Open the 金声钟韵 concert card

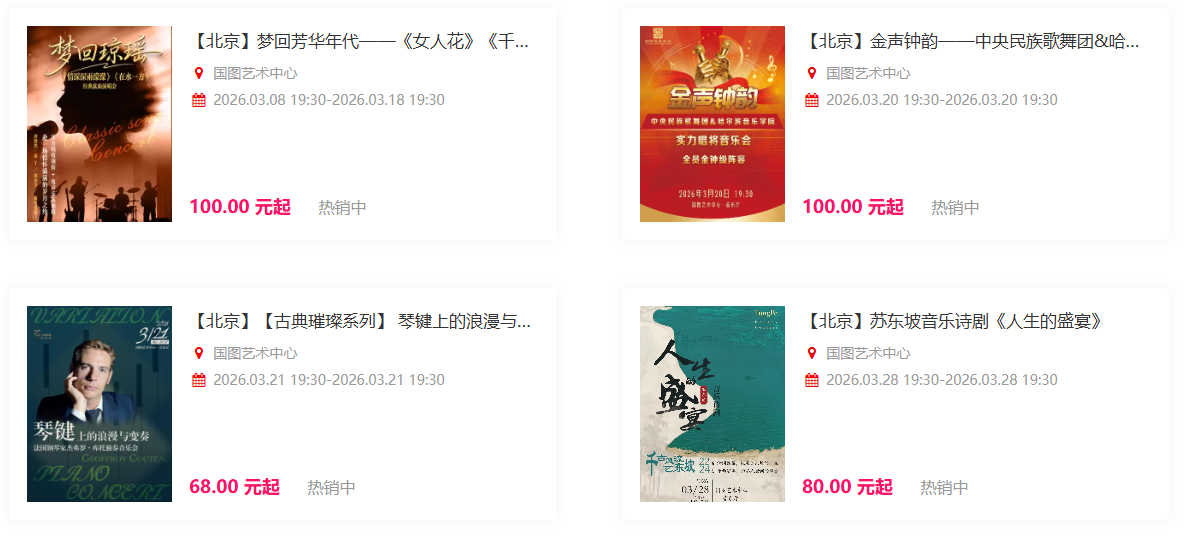point(972,42)
